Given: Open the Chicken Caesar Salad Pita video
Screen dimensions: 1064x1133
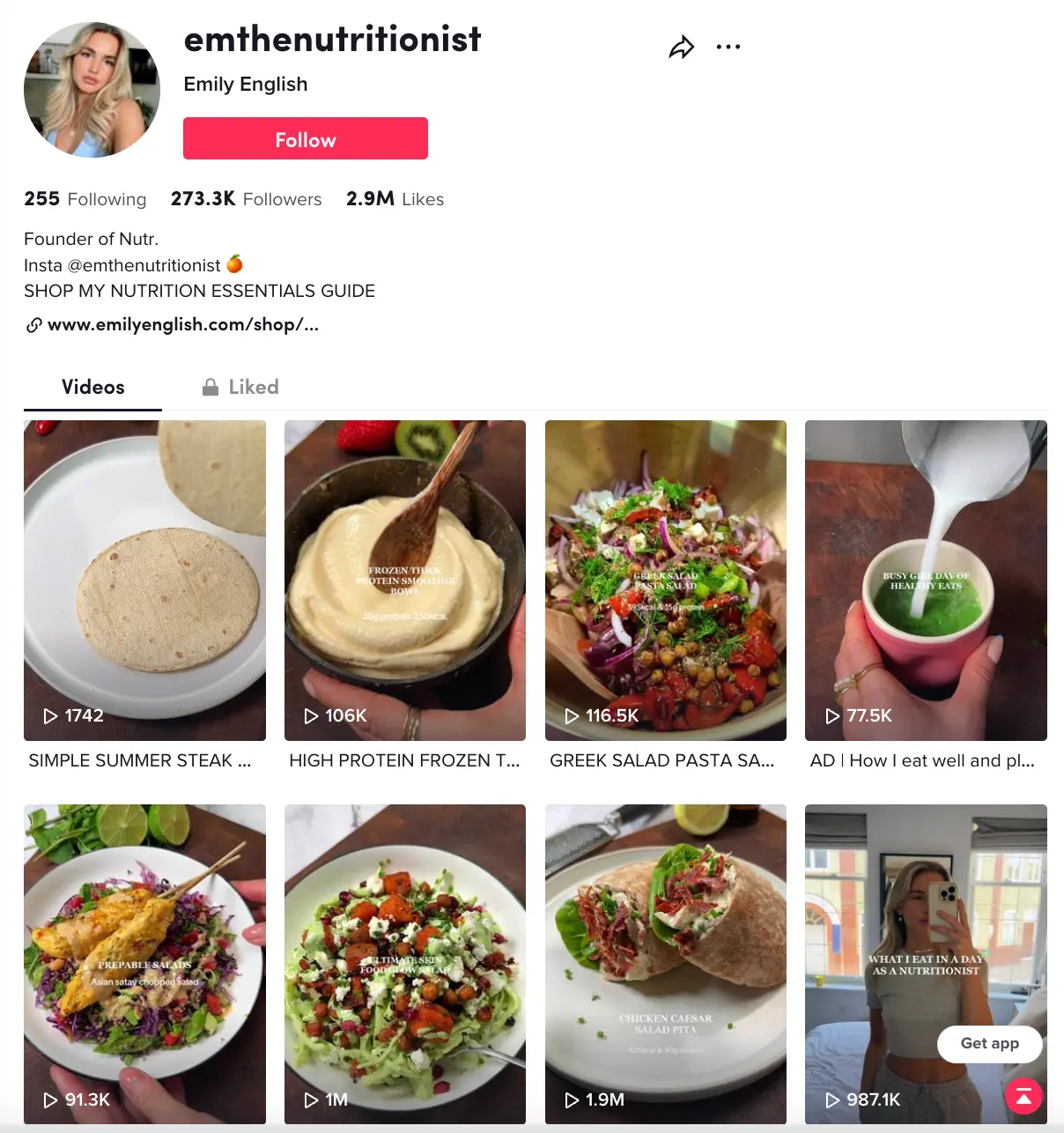Looking at the screenshot, I should (x=665, y=963).
